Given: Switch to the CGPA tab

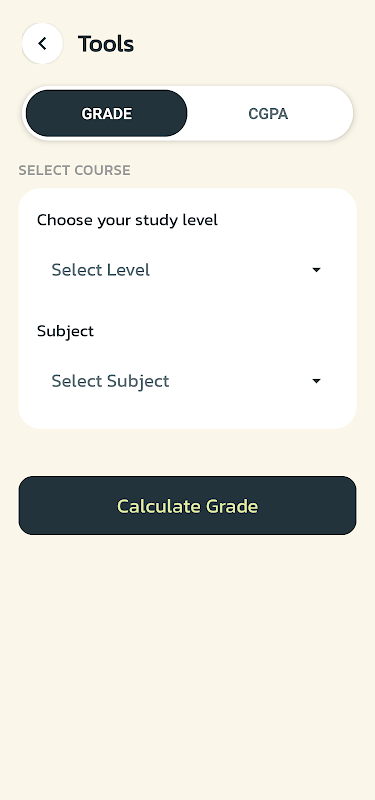Looking at the screenshot, I should tap(268, 113).
